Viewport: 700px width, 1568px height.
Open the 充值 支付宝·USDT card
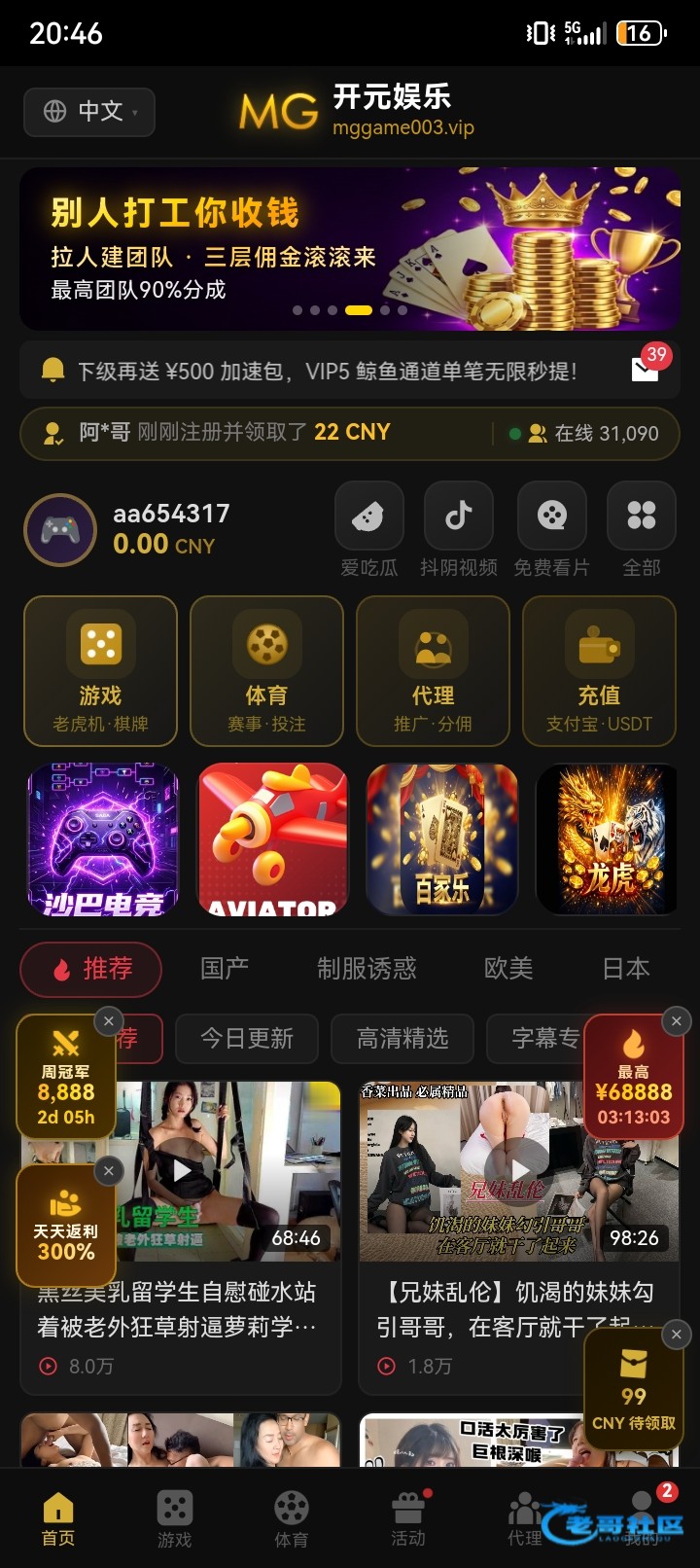tap(599, 671)
